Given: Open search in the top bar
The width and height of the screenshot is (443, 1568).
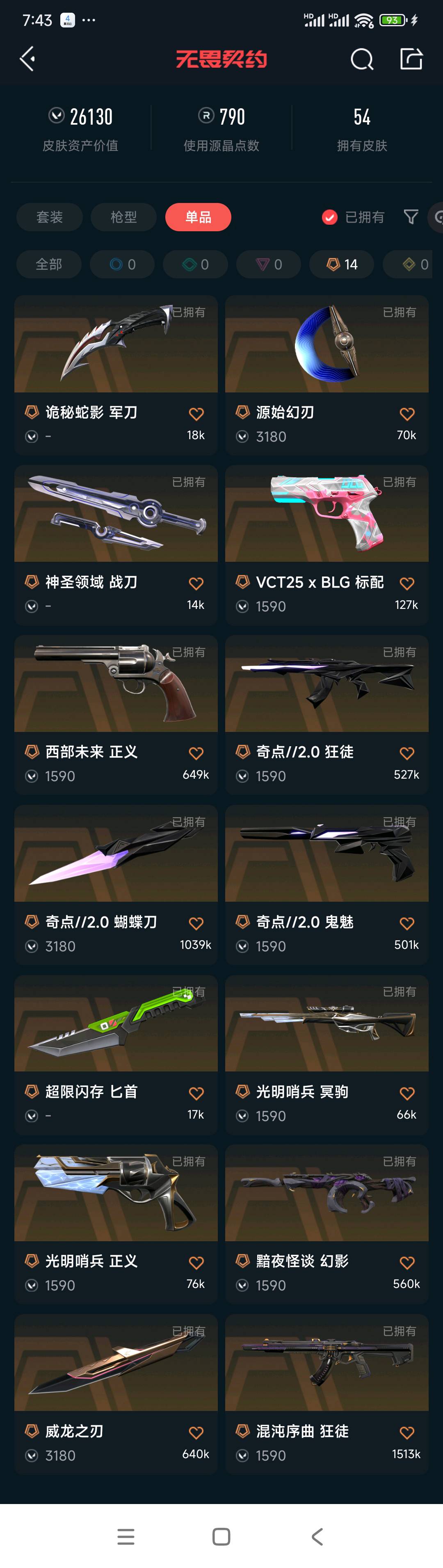Looking at the screenshot, I should pyautogui.click(x=361, y=59).
